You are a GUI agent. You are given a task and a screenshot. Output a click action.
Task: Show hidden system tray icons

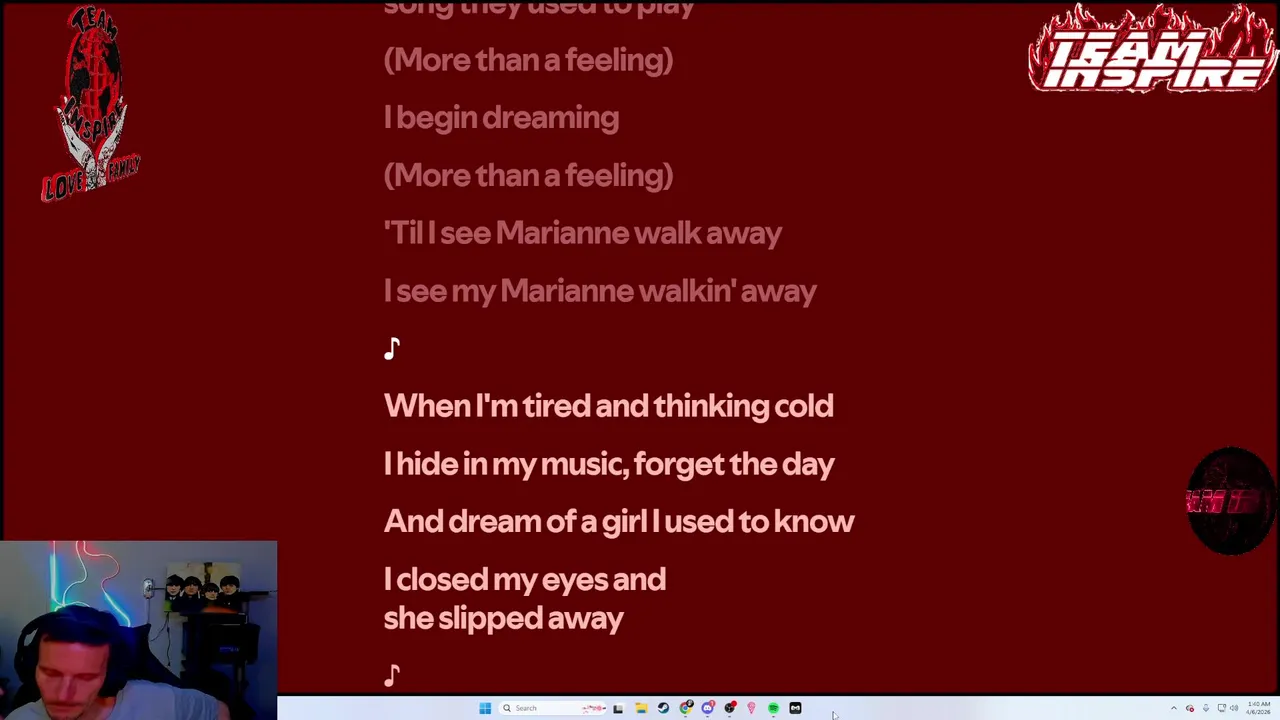[1174, 708]
